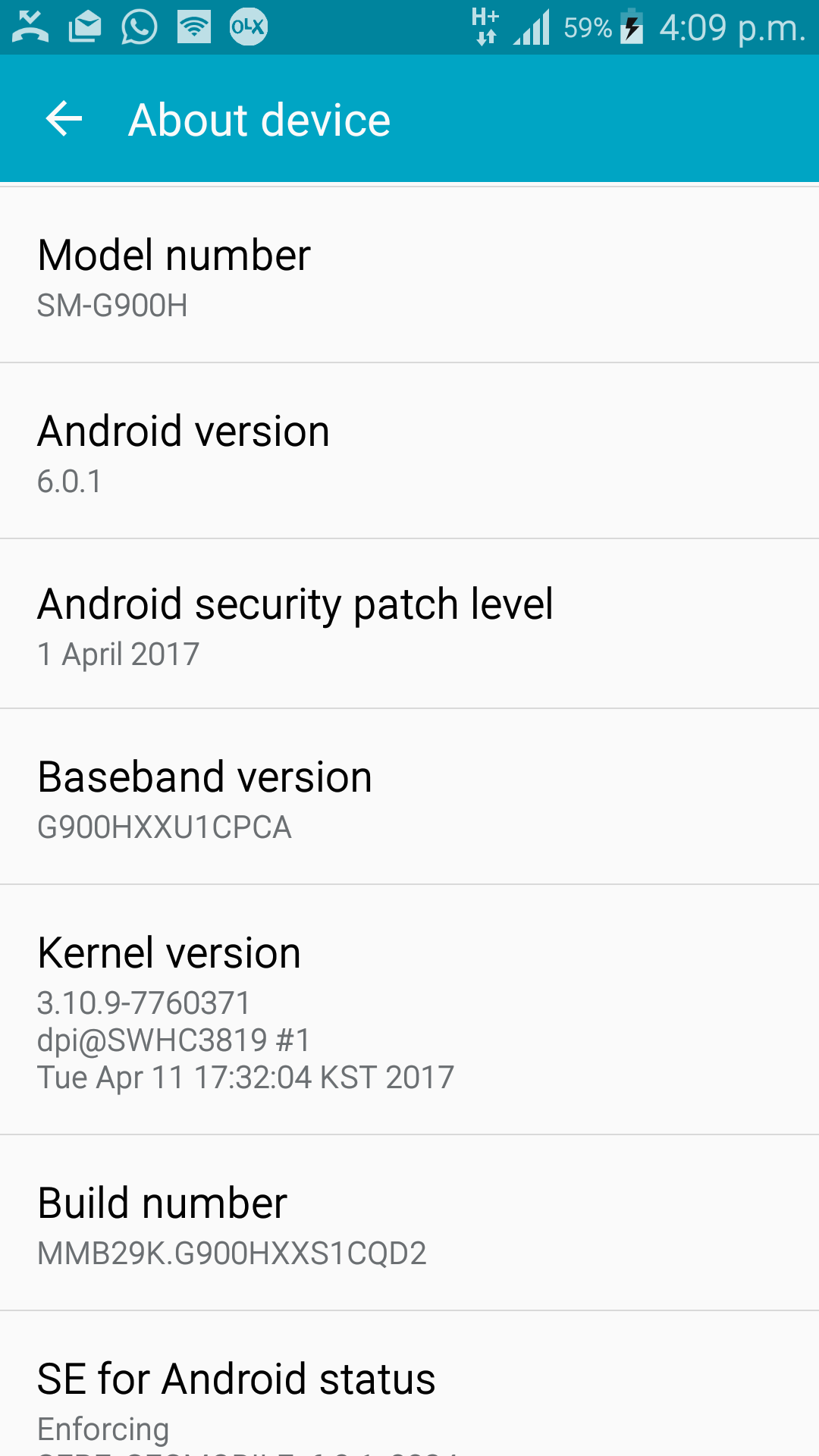
Task: Tap the Baseband version entry
Action: point(409,797)
